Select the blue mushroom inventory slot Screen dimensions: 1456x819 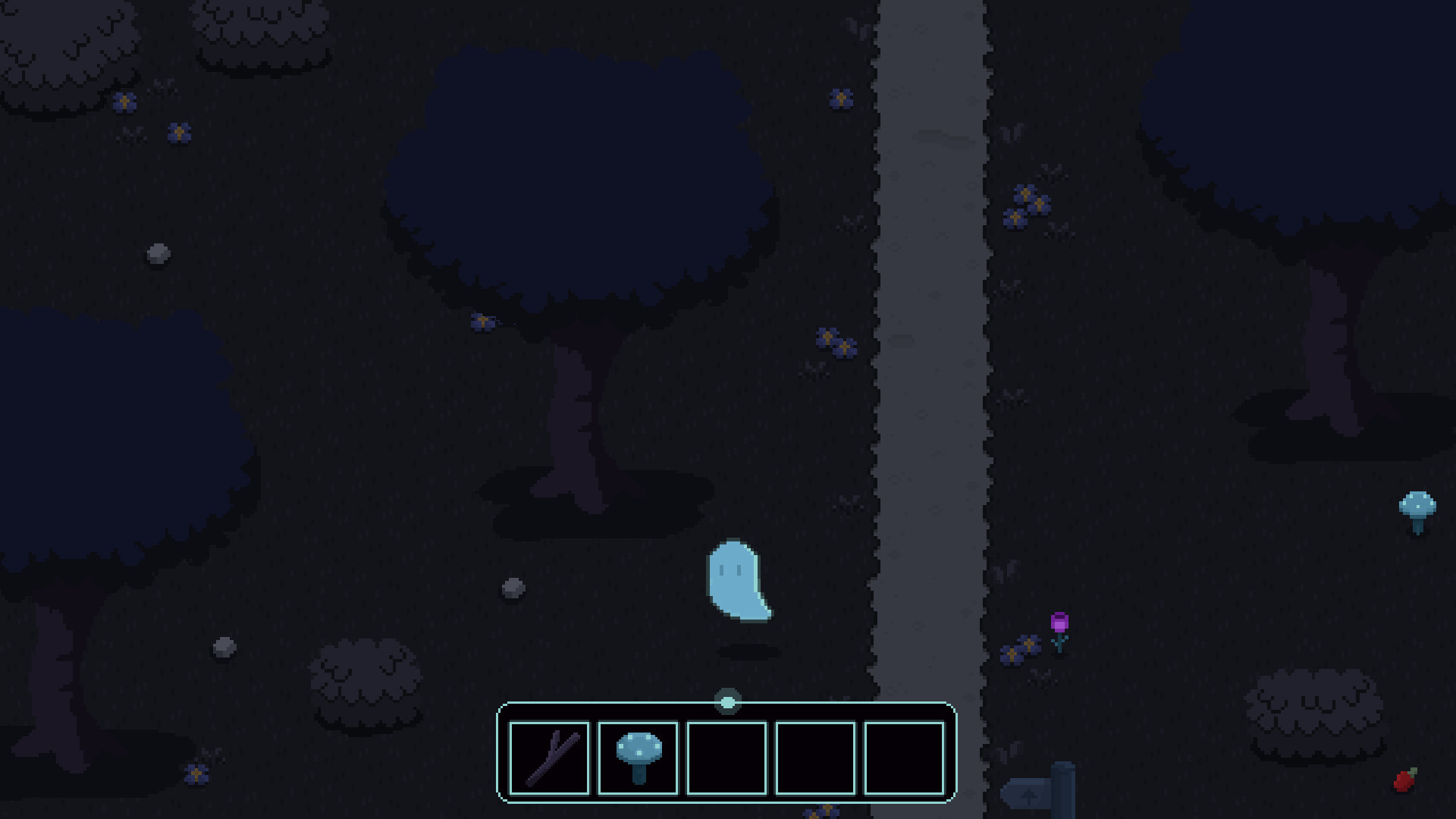pyautogui.click(x=638, y=758)
